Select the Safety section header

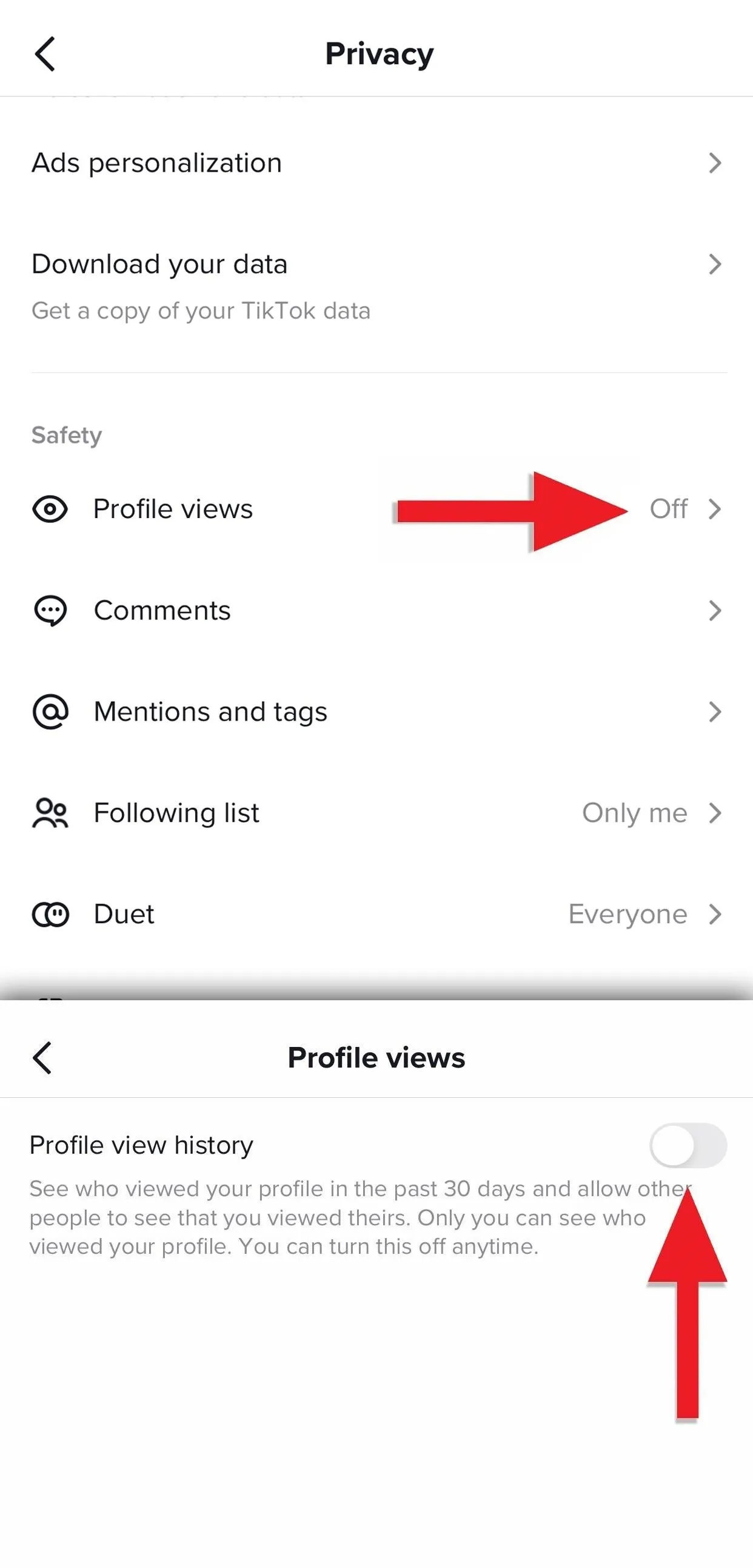(65, 434)
